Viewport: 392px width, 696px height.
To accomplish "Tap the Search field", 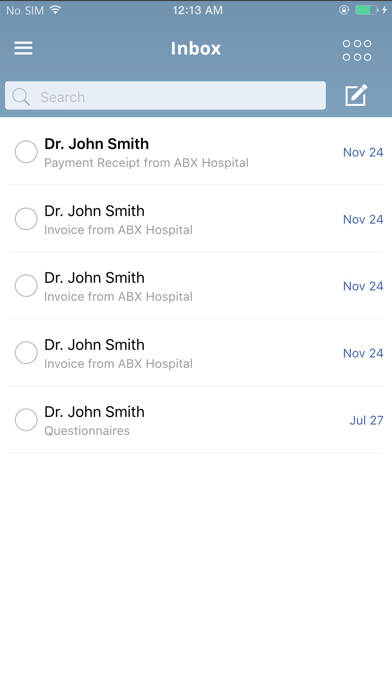I will pyautogui.click(x=165, y=95).
